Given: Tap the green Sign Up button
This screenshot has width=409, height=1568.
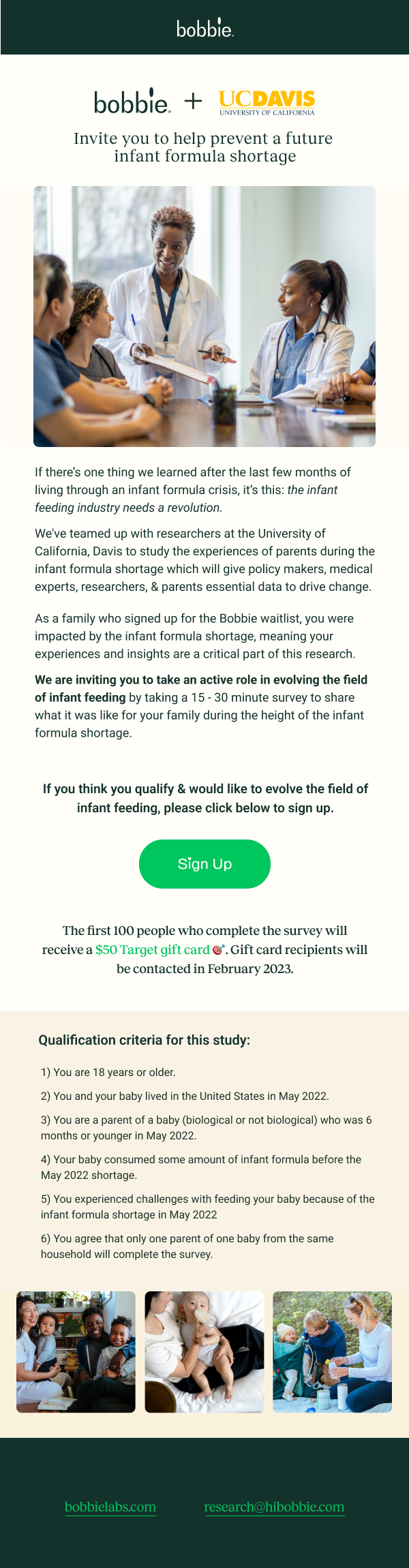Looking at the screenshot, I should pyautogui.click(x=204, y=863).
